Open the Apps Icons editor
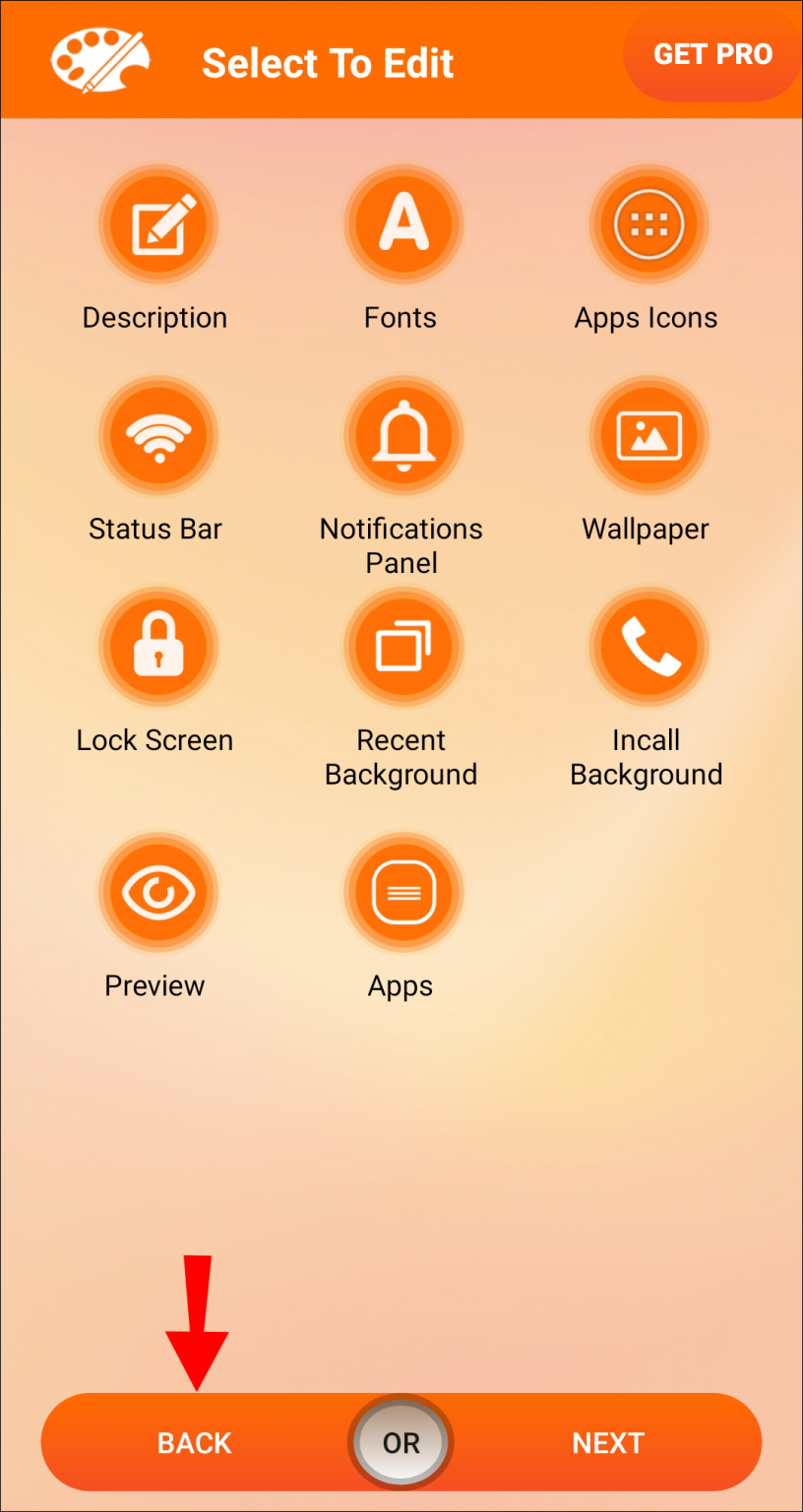This screenshot has height=1512, width=803. tap(648, 223)
